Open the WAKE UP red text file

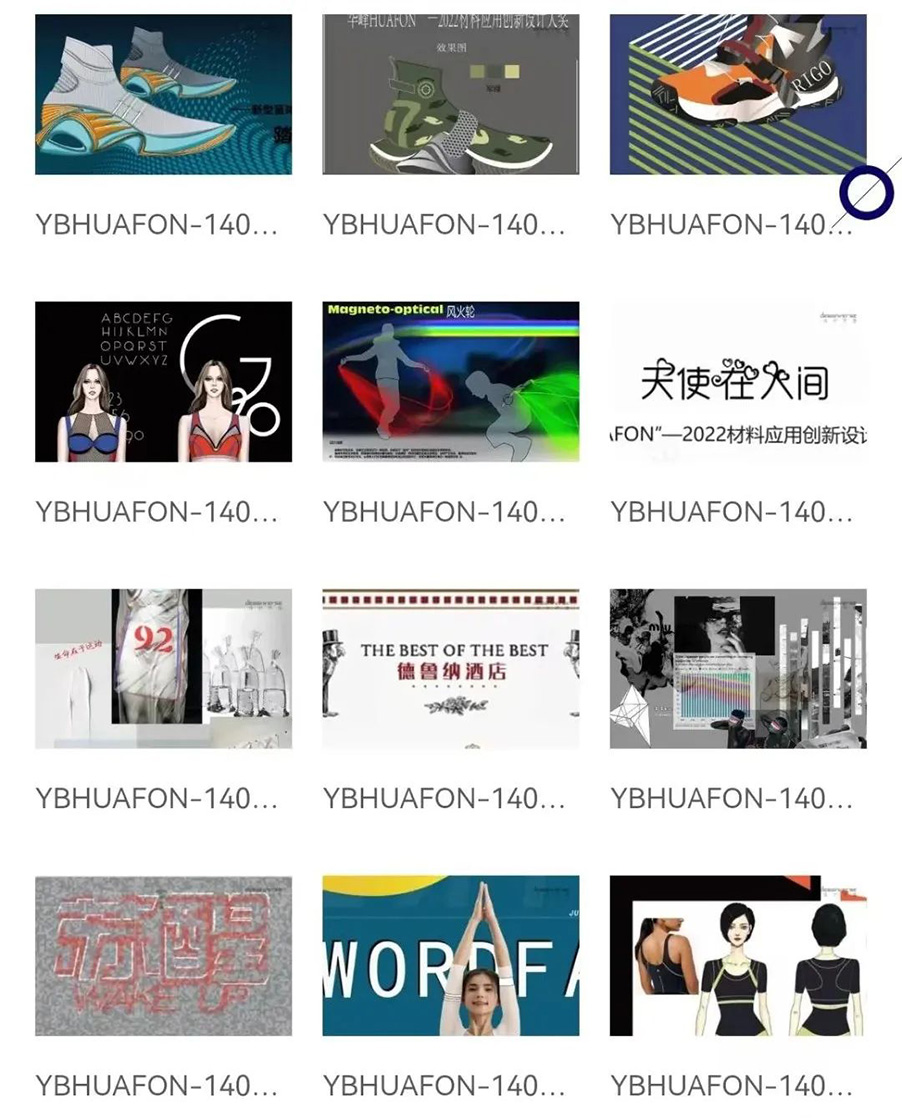point(163,955)
